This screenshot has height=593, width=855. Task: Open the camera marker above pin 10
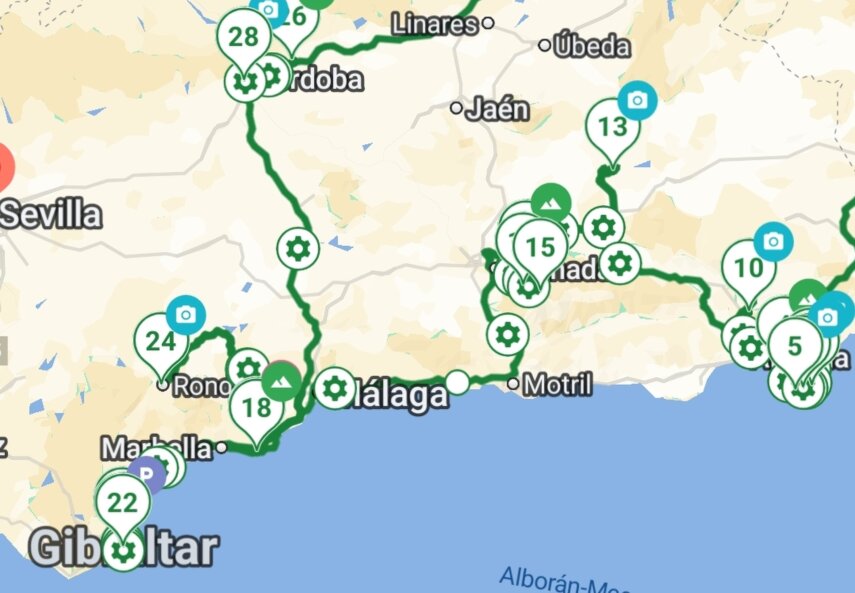click(773, 241)
